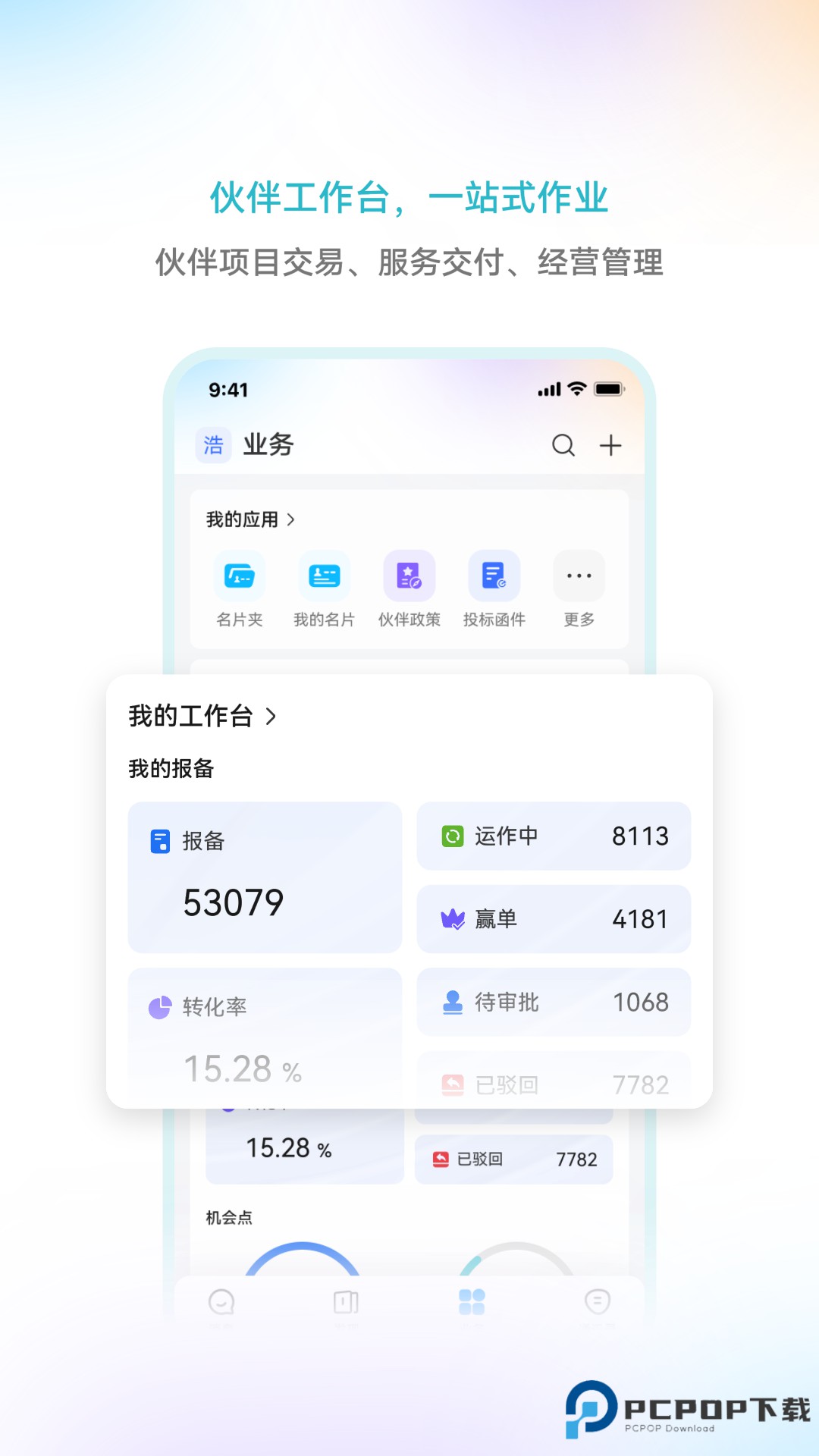
Task: Open the 伙伴政策 app
Action: pos(409,578)
